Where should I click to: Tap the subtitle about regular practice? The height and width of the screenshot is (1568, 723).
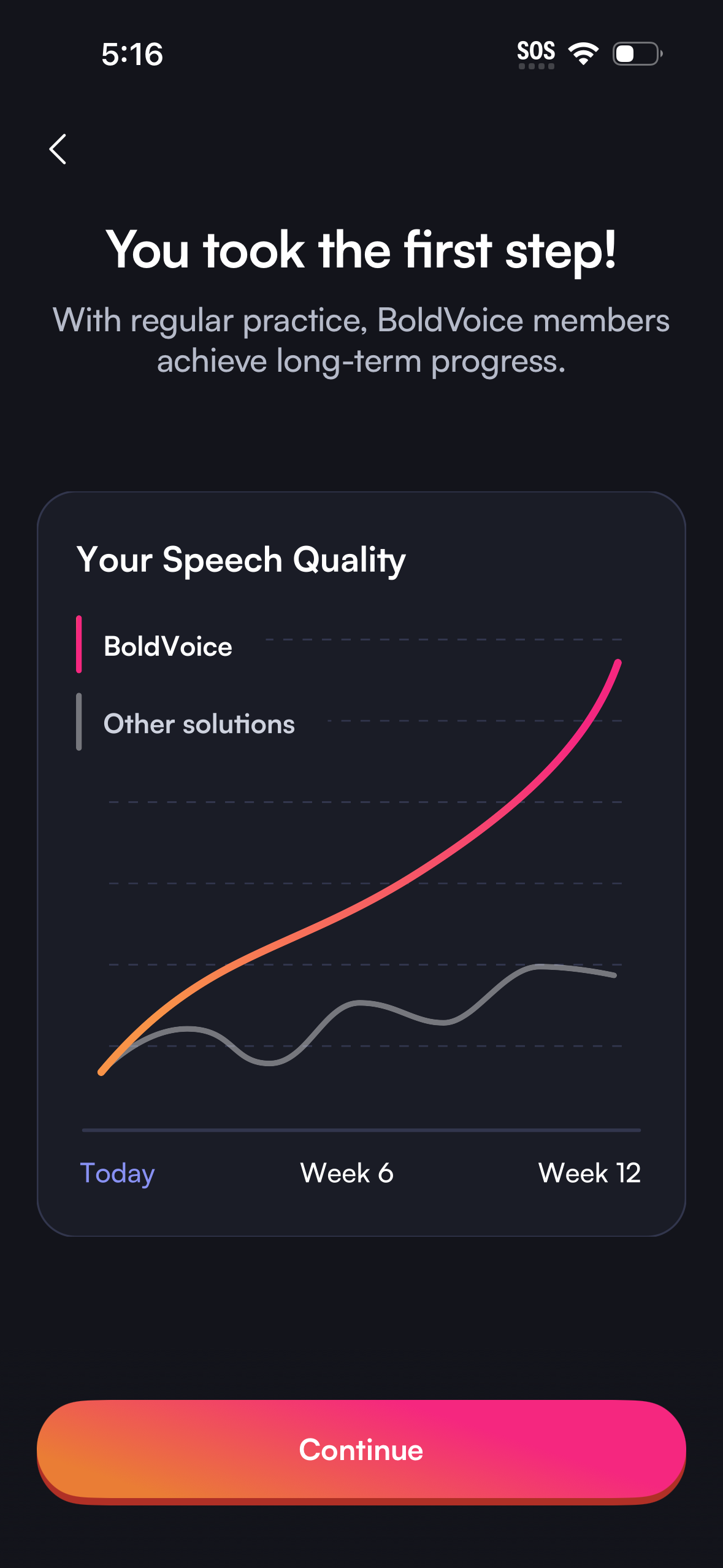click(361, 339)
